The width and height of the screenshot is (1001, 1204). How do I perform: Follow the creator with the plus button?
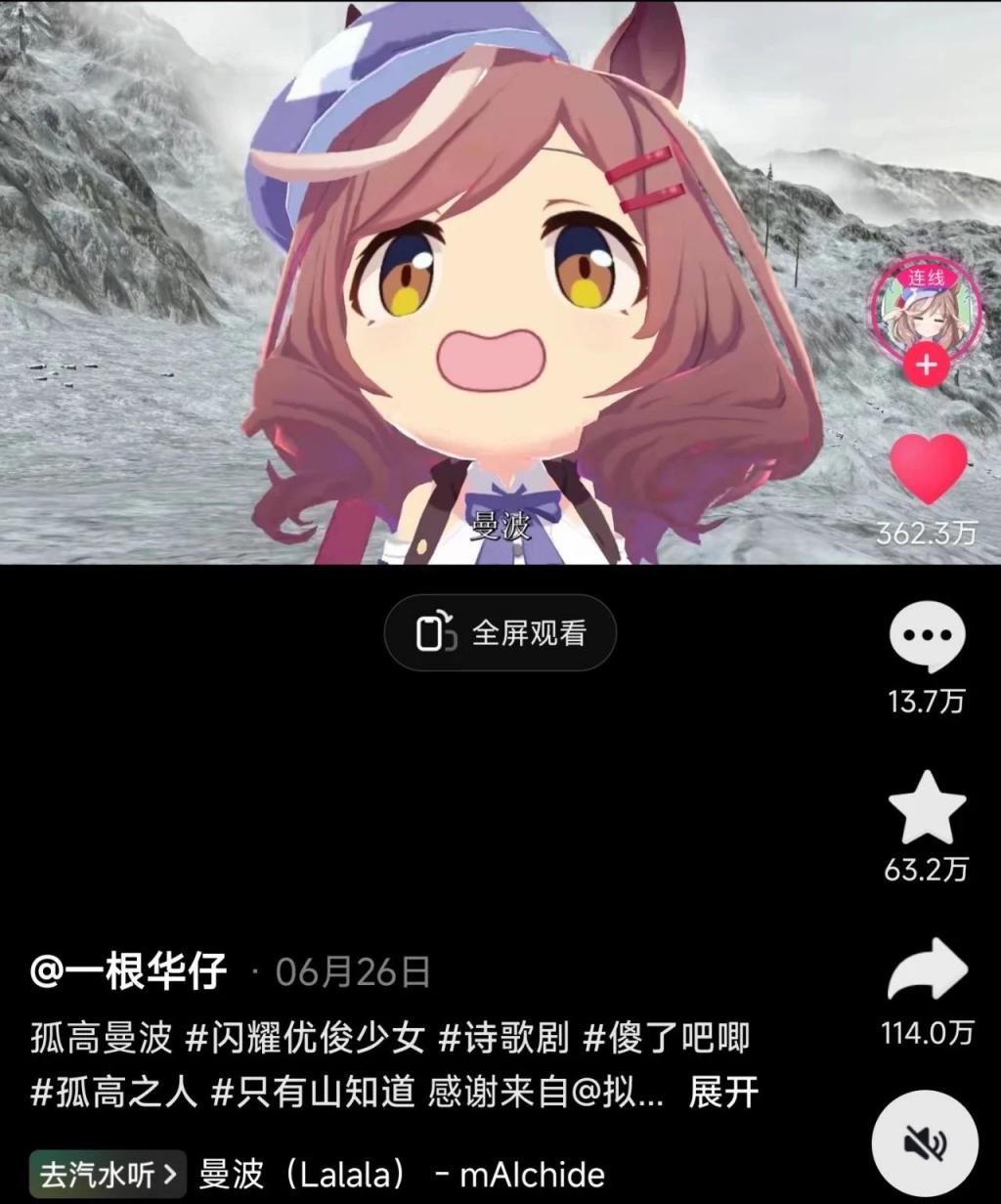[x=925, y=365]
